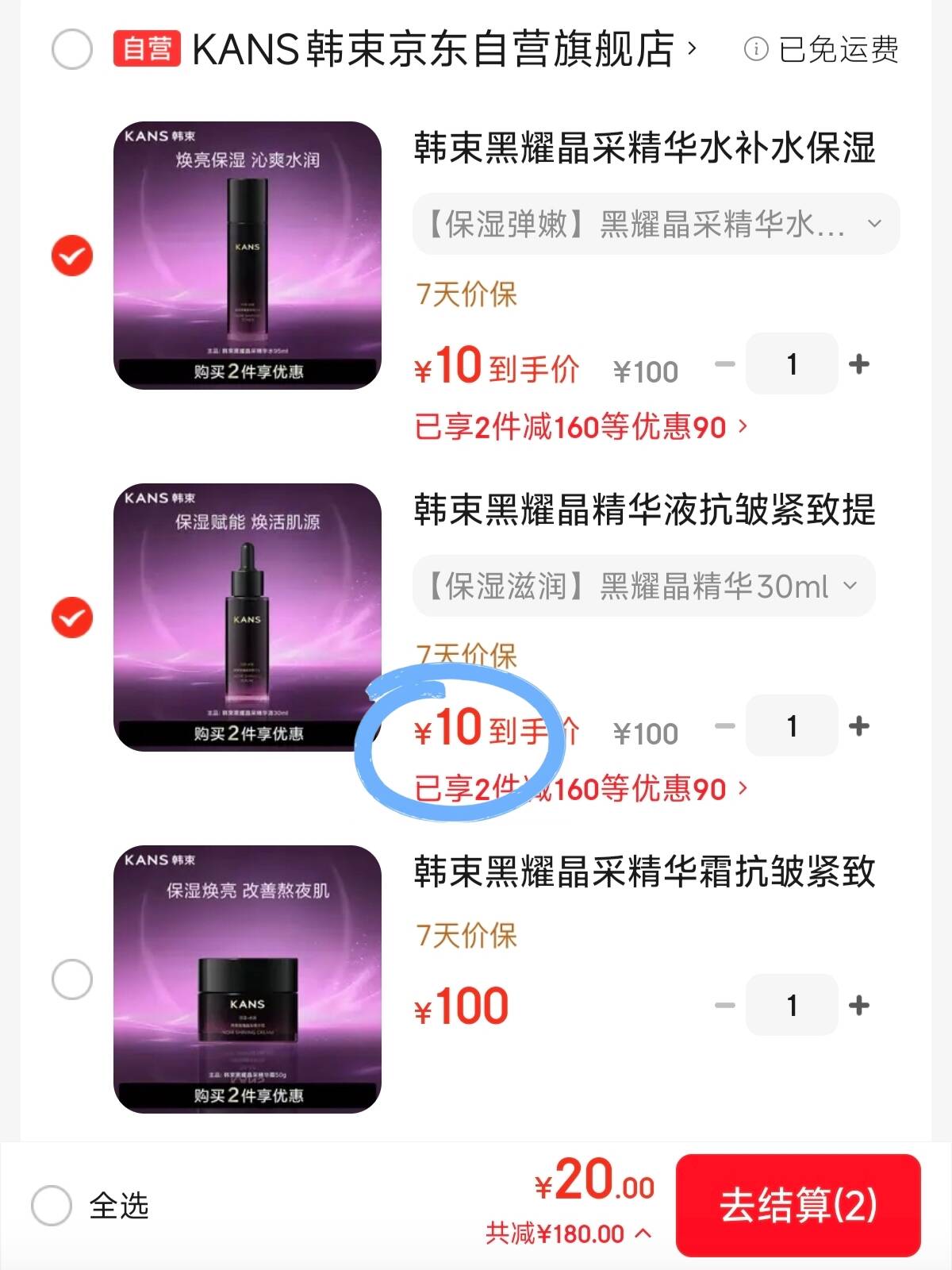Increase quantity of the 精华水 with plus icon
This screenshot has width=952, height=1270.
pos(858,364)
